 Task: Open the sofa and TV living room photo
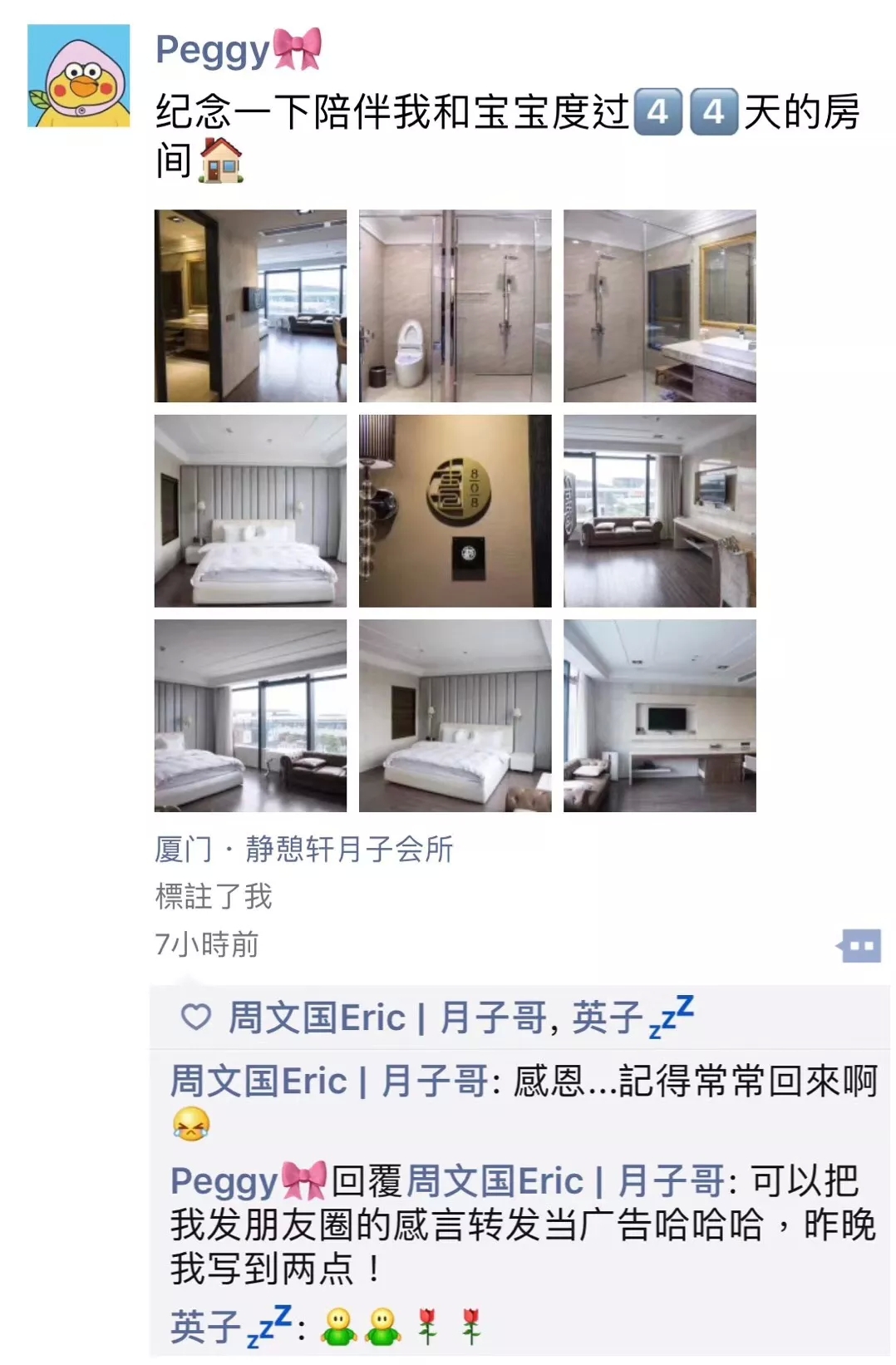coord(661,514)
